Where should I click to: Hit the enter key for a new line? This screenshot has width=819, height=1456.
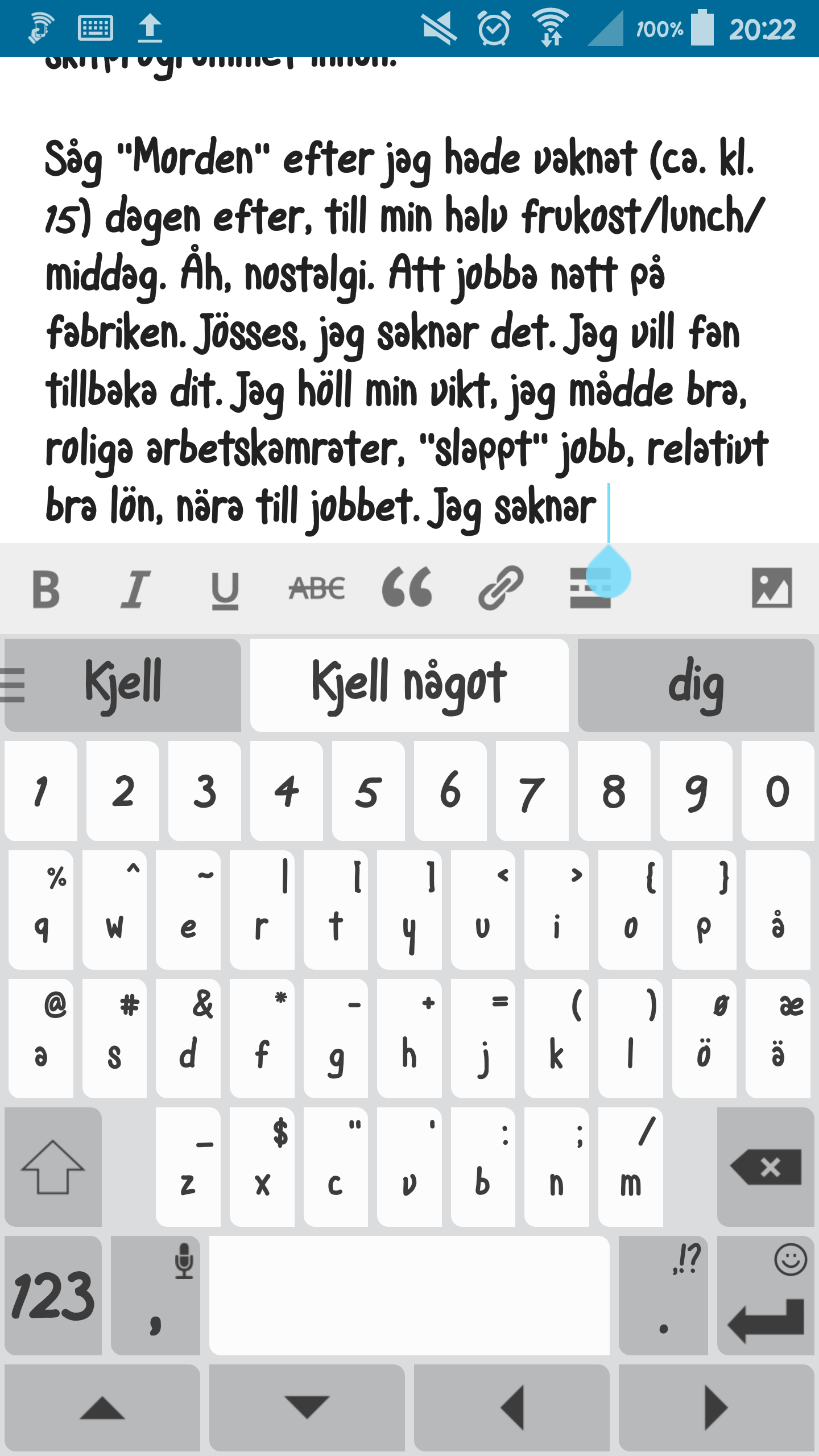766,1296
